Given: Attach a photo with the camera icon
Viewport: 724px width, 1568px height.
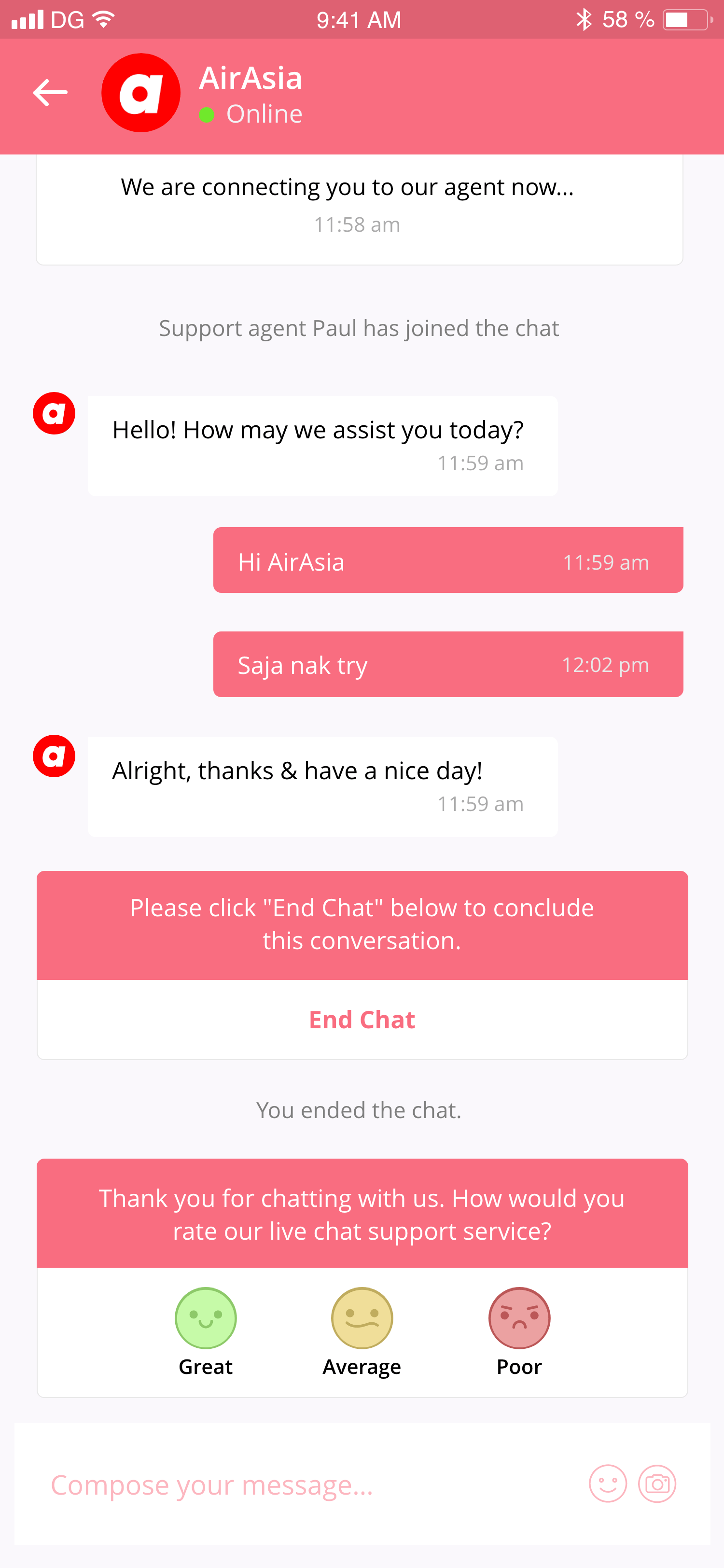Looking at the screenshot, I should (657, 1484).
